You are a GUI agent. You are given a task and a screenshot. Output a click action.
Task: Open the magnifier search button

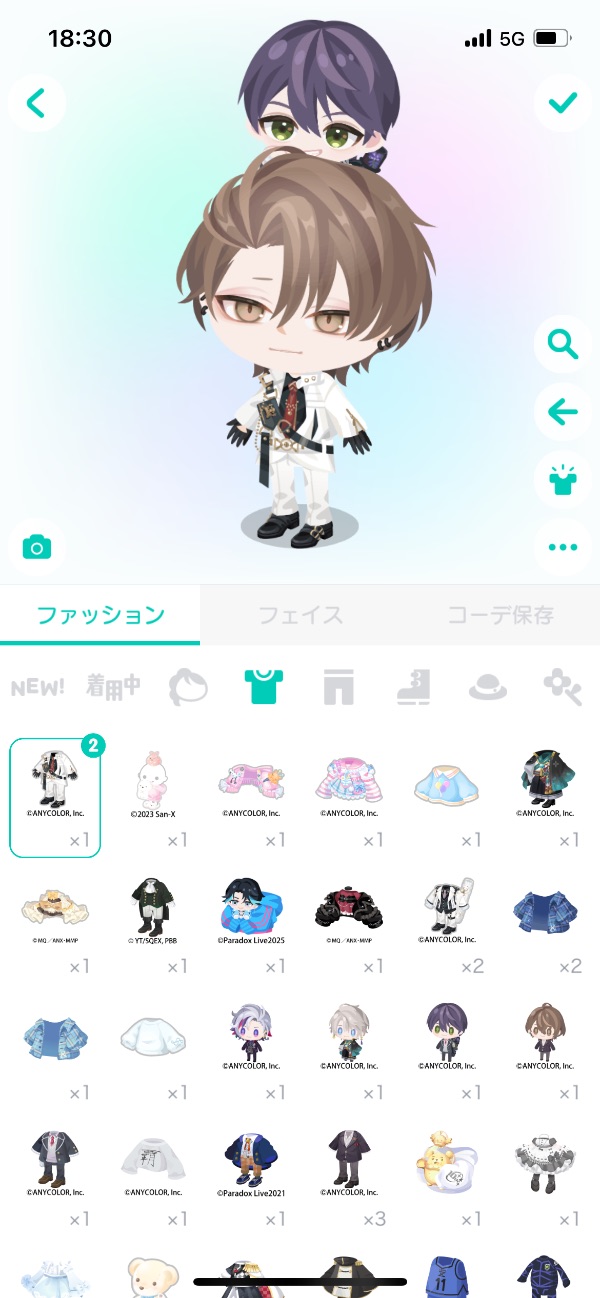(x=562, y=345)
